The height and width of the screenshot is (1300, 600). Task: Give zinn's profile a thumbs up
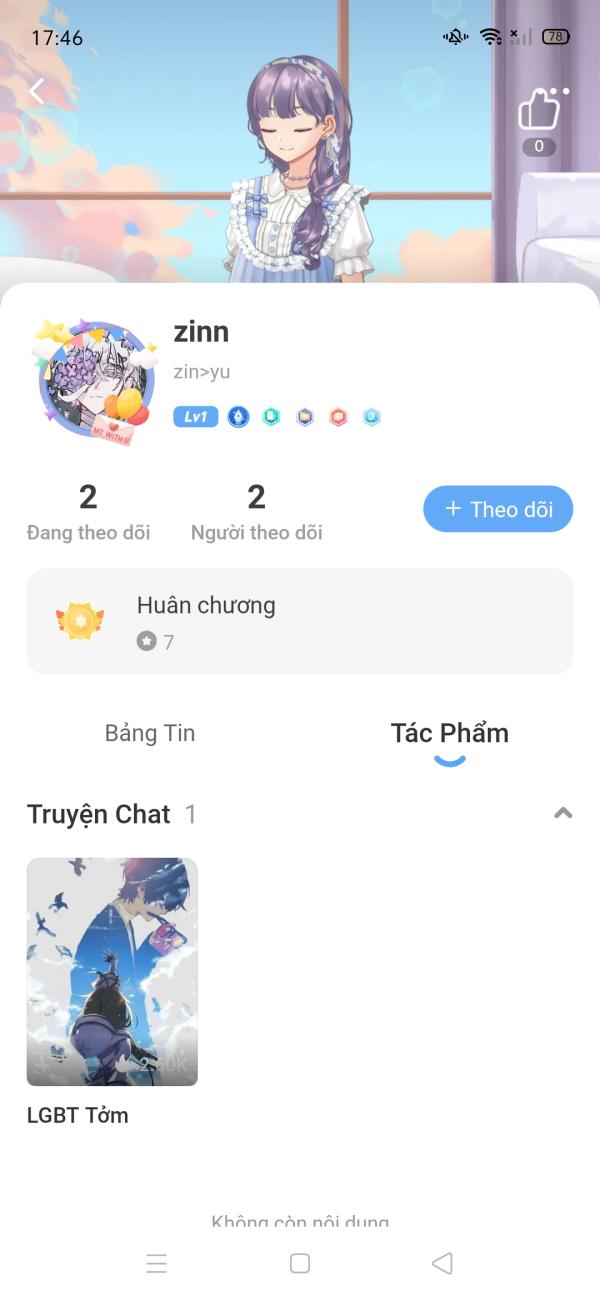(x=539, y=112)
